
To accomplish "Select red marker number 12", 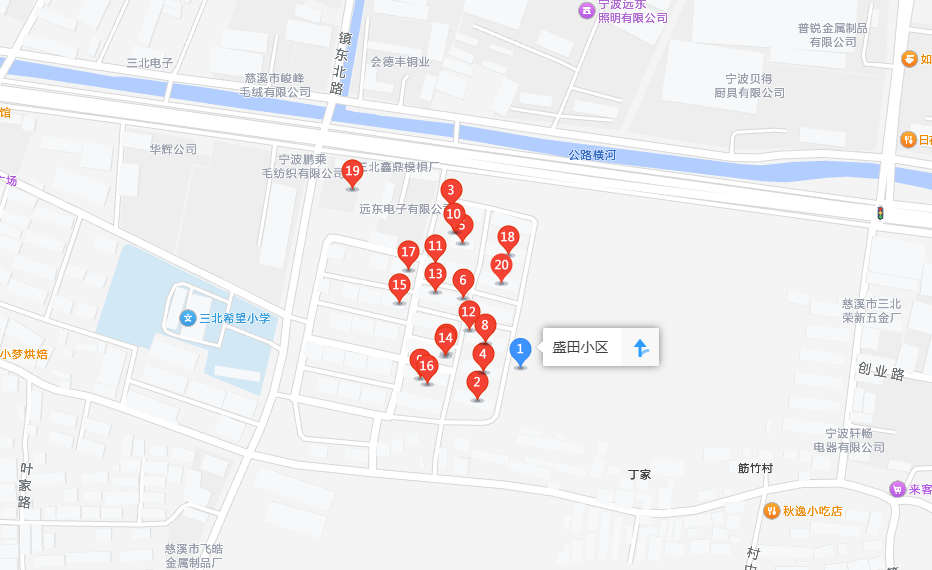I will (468, 312).
